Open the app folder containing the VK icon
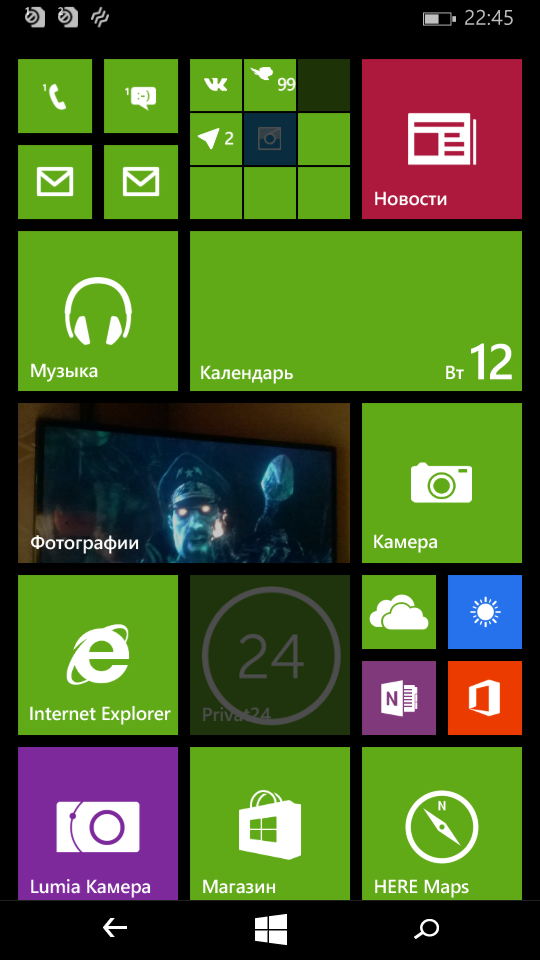 270,139
